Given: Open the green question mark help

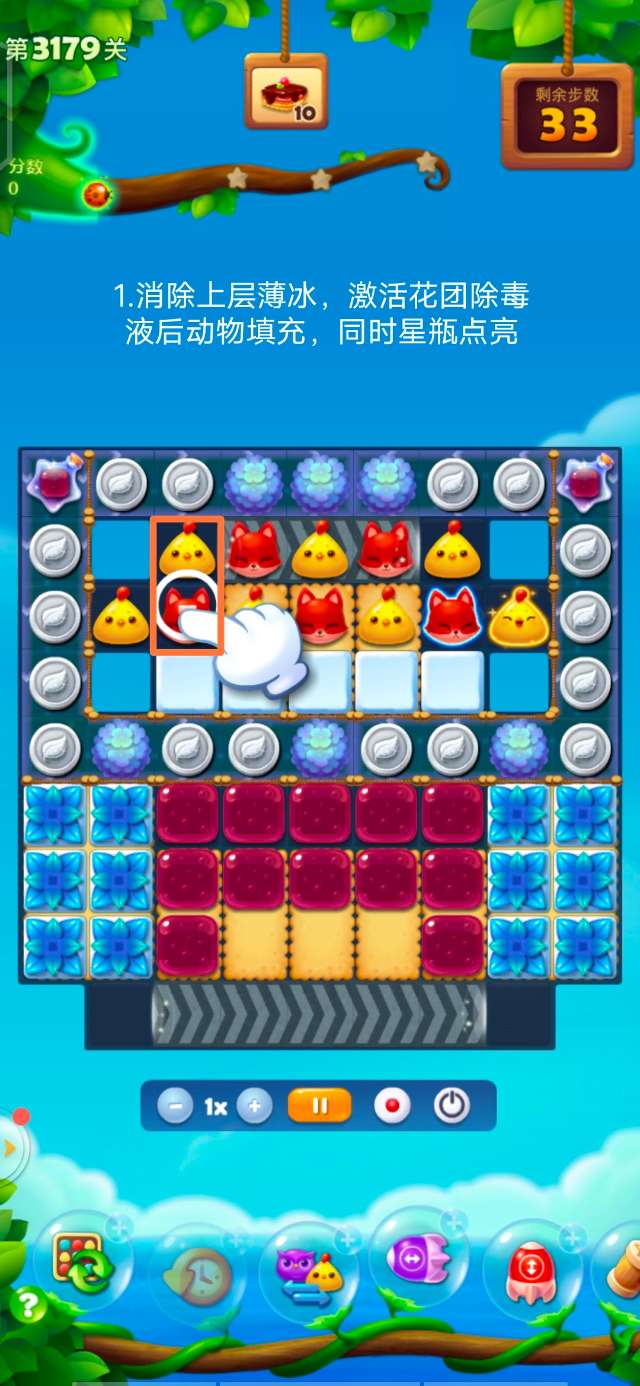Looking at the screenshot, I should tap(27, 1305).
